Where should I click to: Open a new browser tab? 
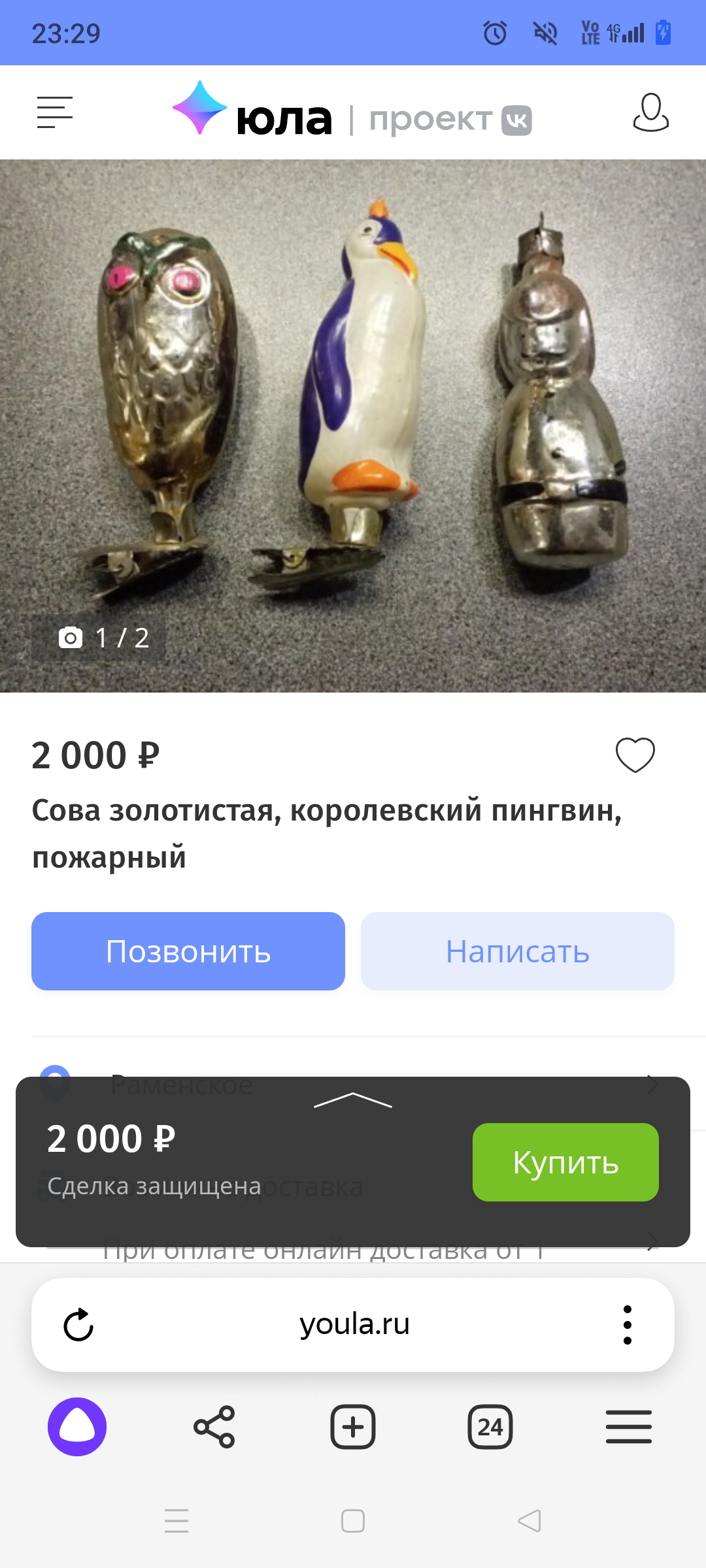353,1427
